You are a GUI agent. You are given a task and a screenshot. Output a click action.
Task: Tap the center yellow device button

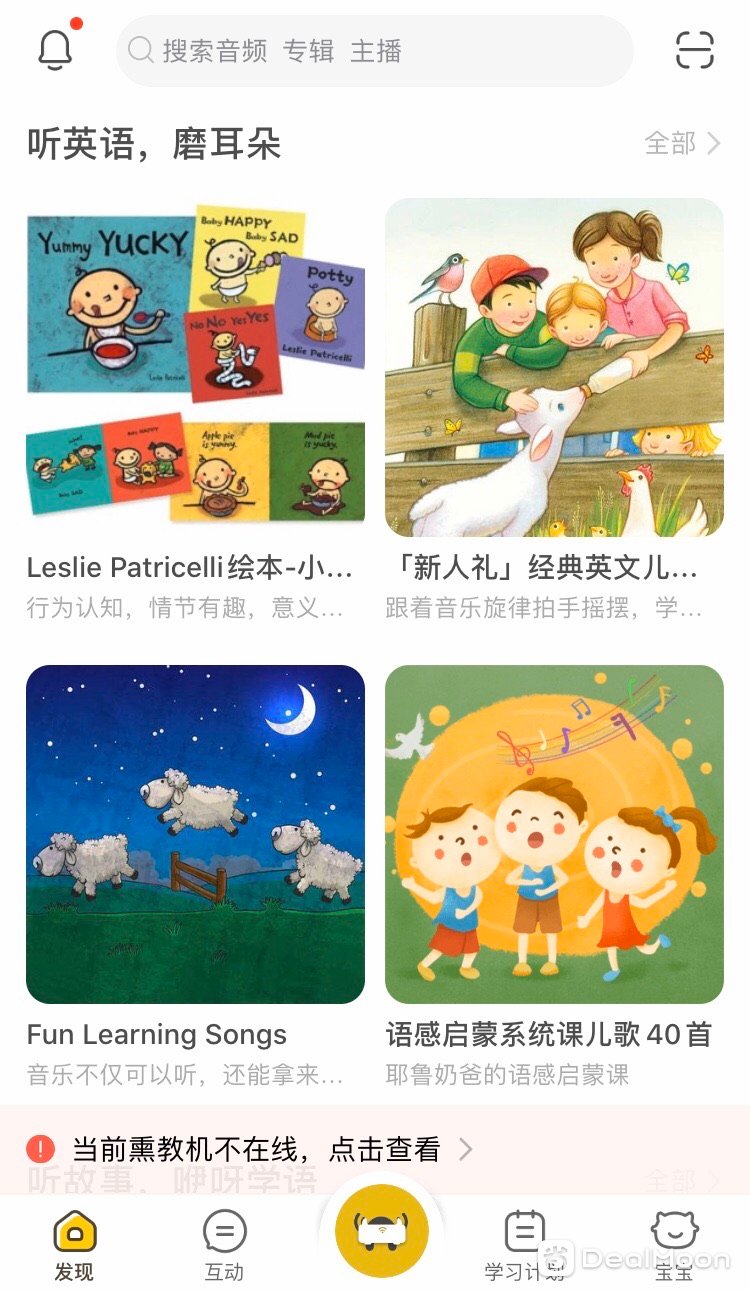pyautogui.click(x=382, y=1231)
